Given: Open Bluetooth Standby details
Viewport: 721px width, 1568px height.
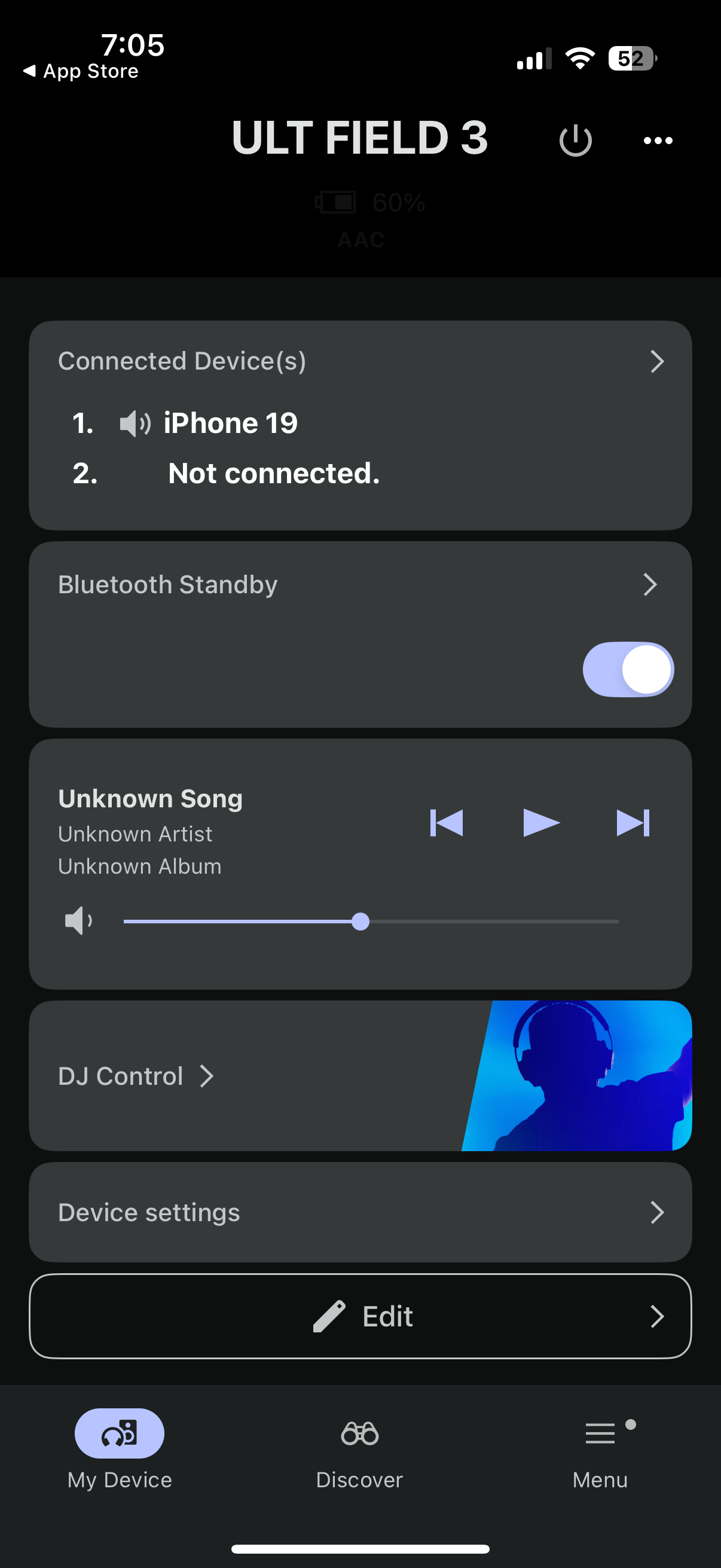Looking at the screenshot, I should coord(359,585).
